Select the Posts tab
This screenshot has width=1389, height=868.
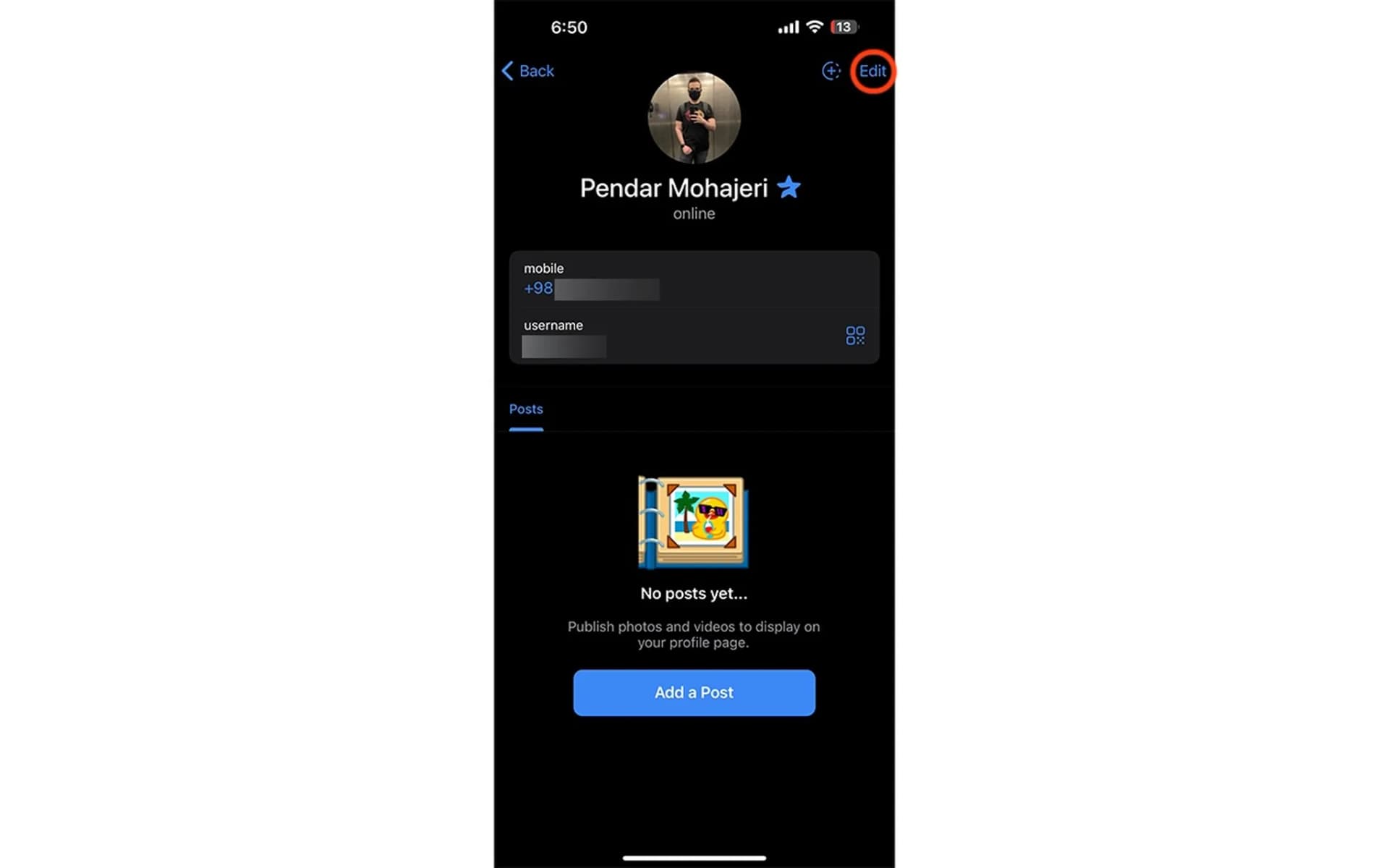pyautogui.click(x=526, y=409)
